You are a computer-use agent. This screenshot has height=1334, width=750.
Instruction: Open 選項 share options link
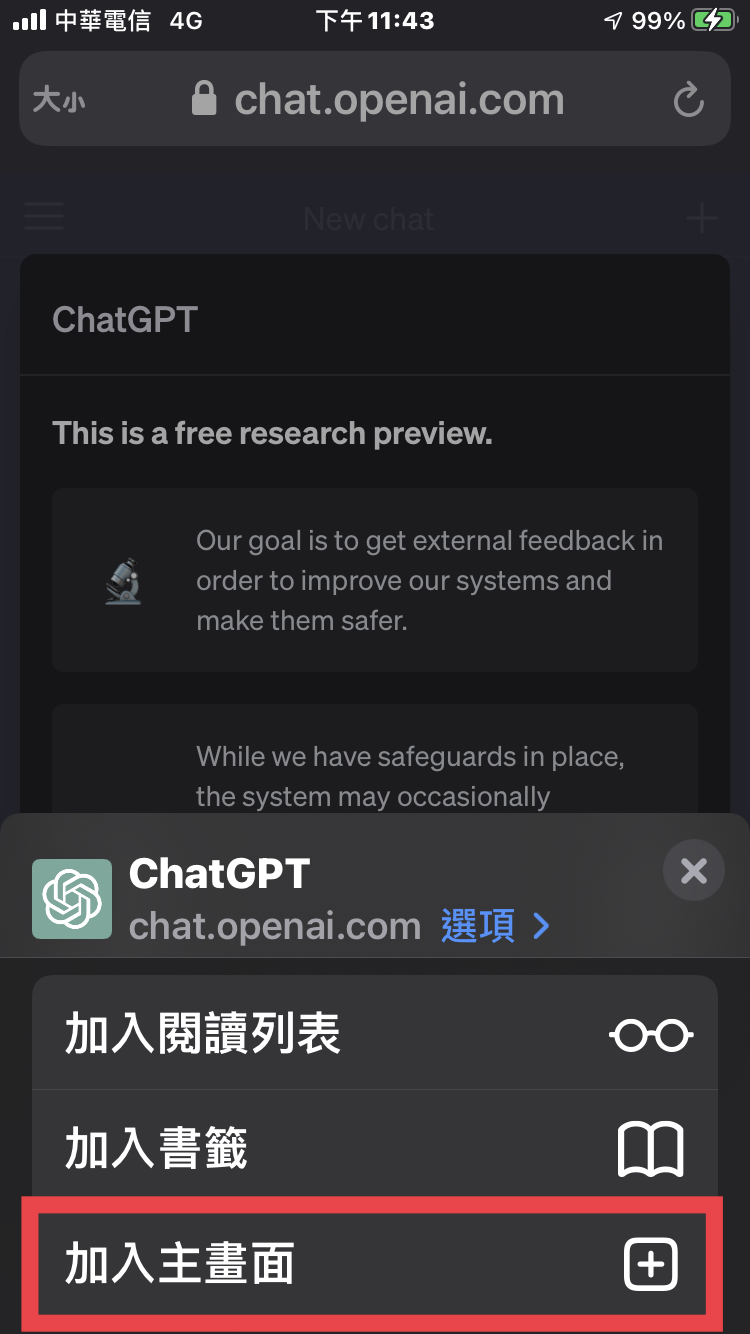[495, 926]
